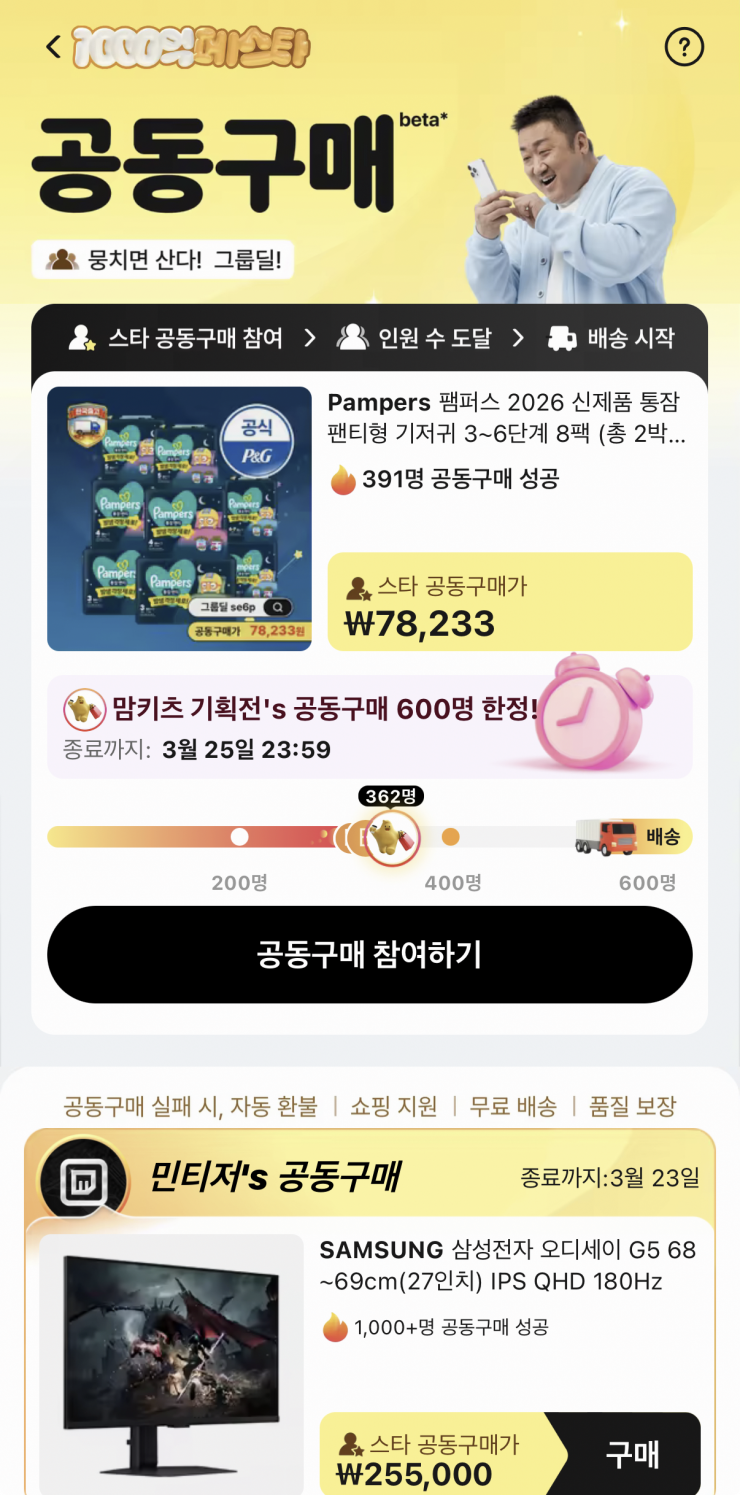Image resolution: width=740 pixels, height=1495 pixels.
Task: Open the Samsung Odyssey G5 monitor image
Action: (x=172, y=1366)
